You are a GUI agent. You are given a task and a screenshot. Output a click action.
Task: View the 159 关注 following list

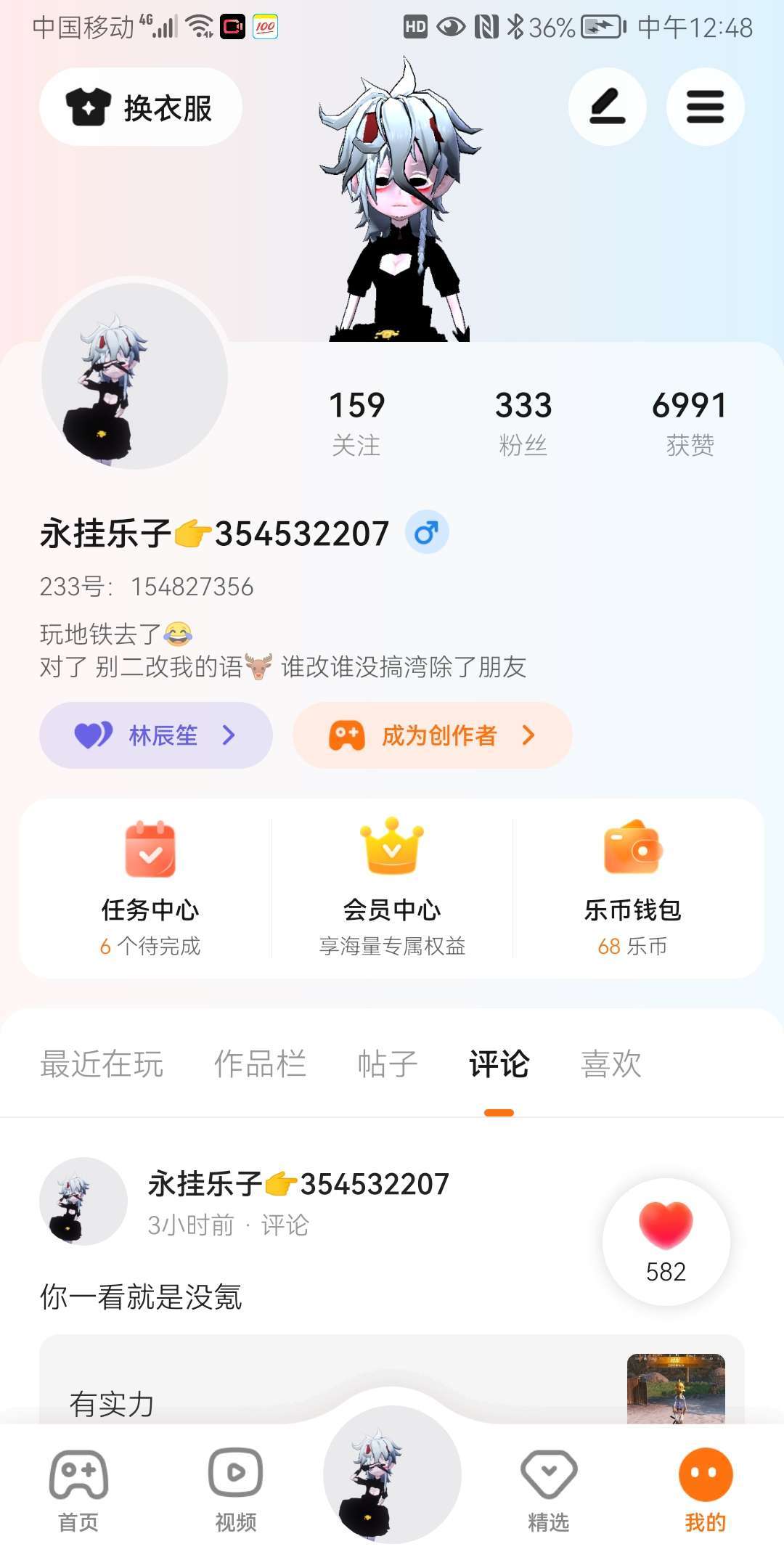tap(356, 422)
